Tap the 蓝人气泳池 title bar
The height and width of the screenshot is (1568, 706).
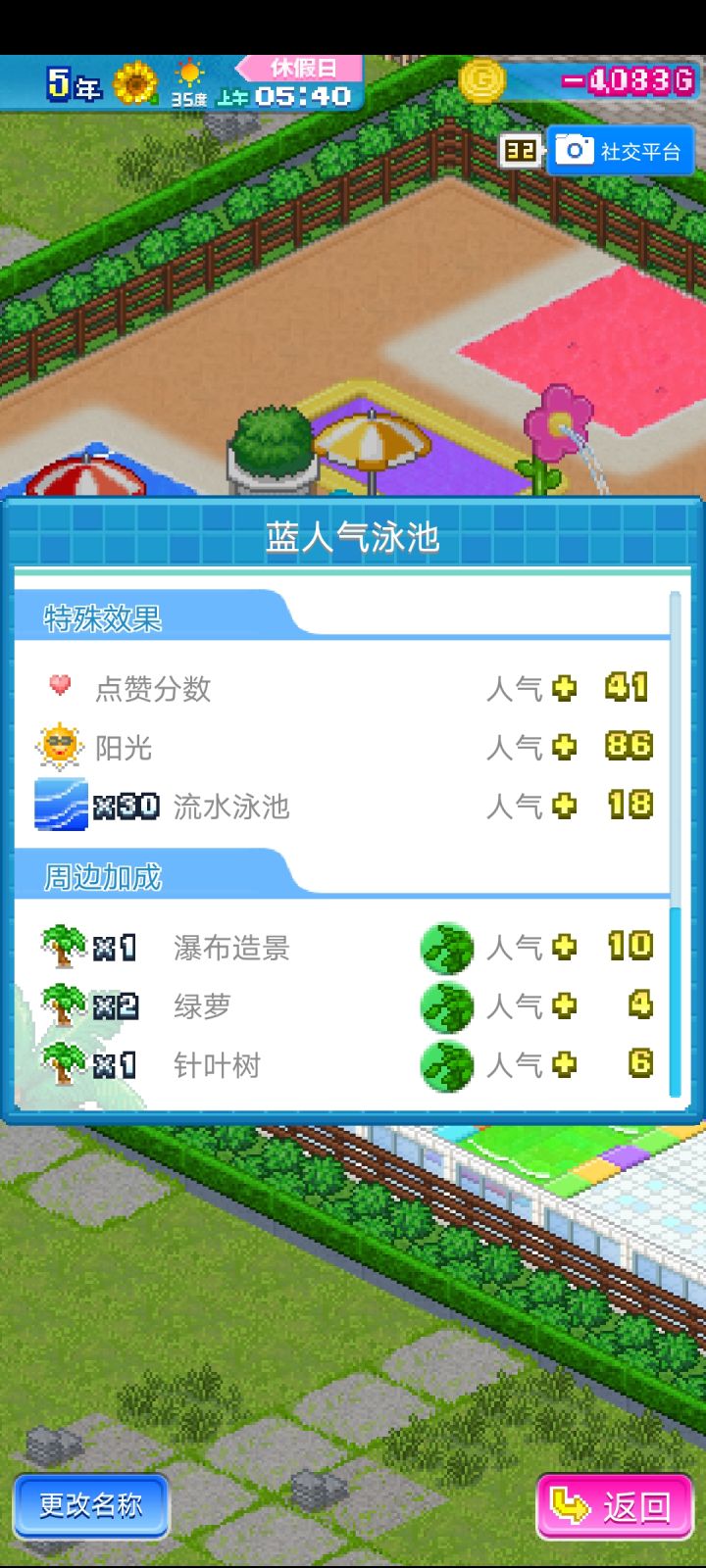click(353, 537)
